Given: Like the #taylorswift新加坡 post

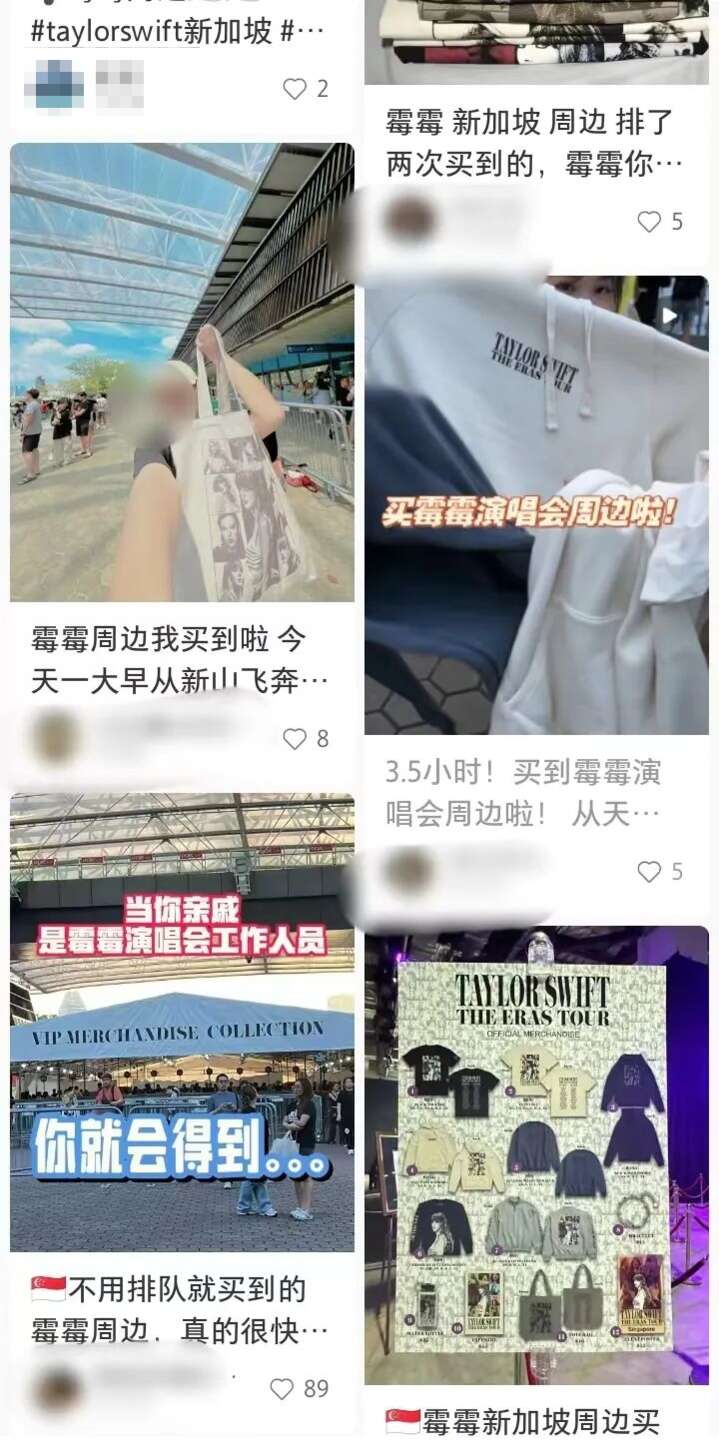Looking at the screenshot, I should (x=295, y=89).
